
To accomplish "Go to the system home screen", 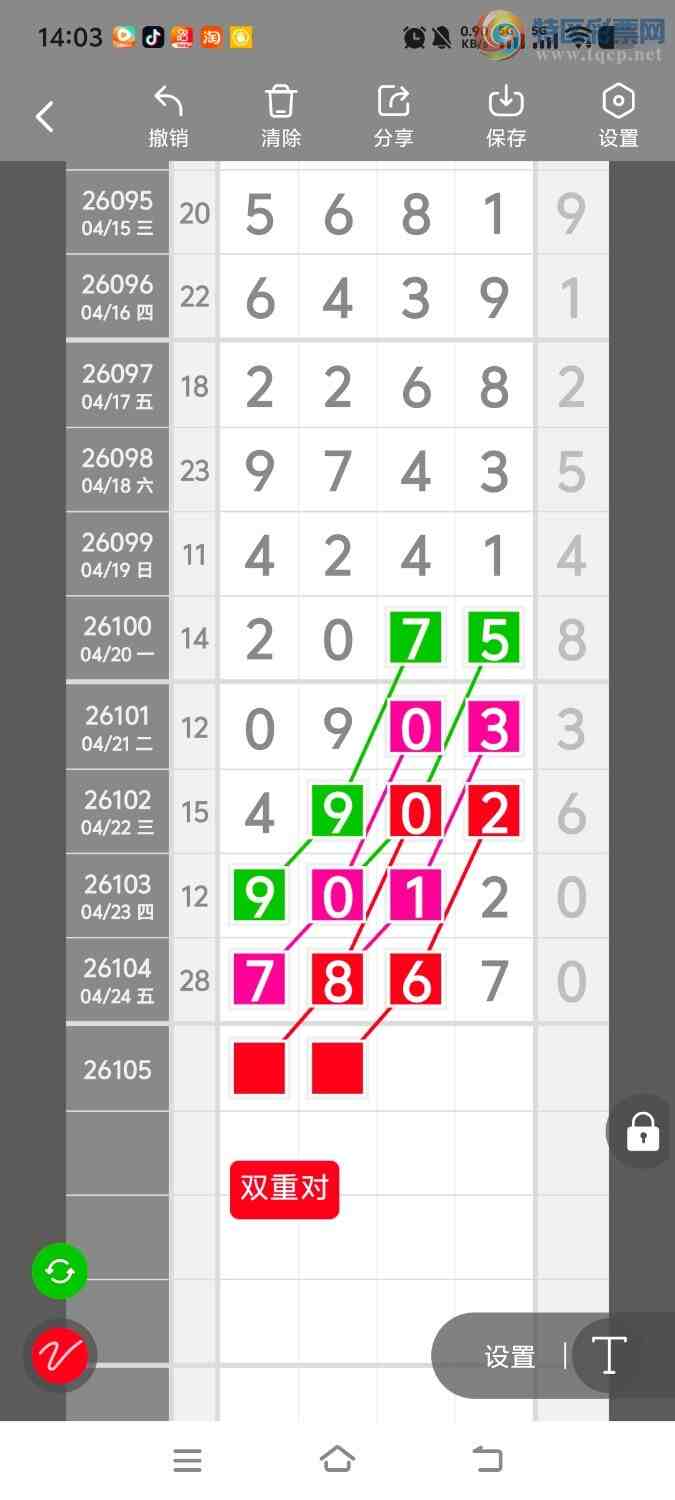I will coord(337,1460).
